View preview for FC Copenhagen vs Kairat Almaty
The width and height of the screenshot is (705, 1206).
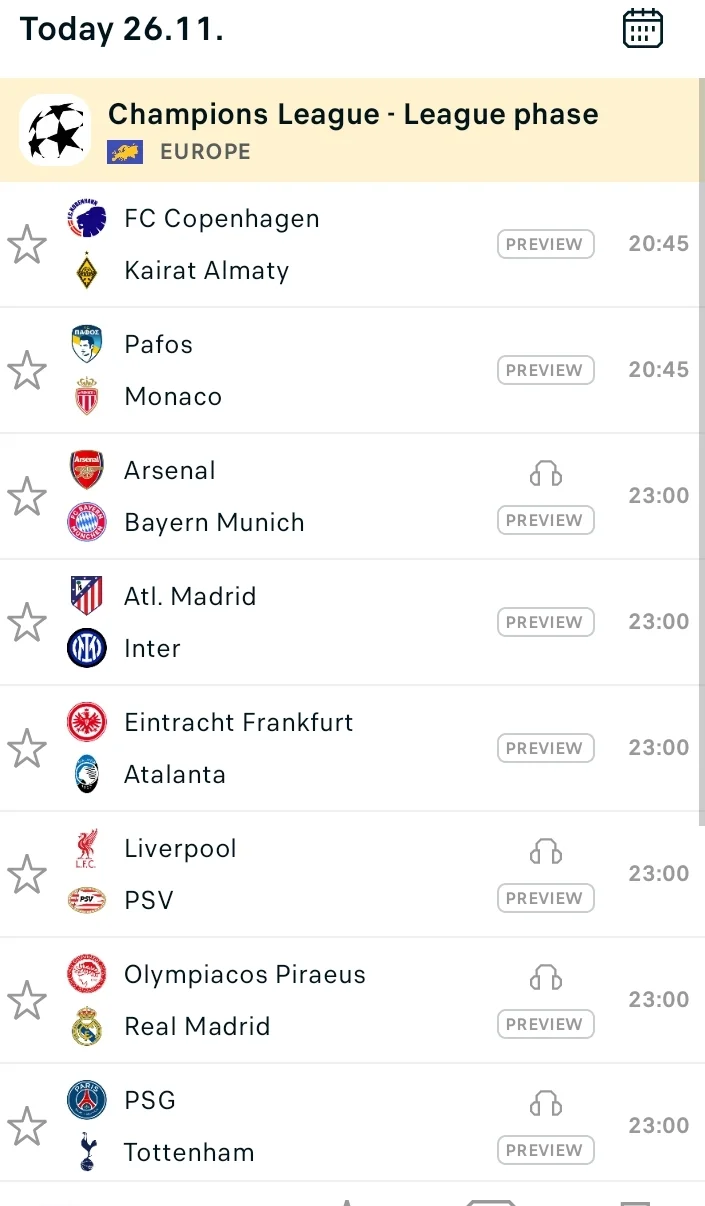(545, 244)
